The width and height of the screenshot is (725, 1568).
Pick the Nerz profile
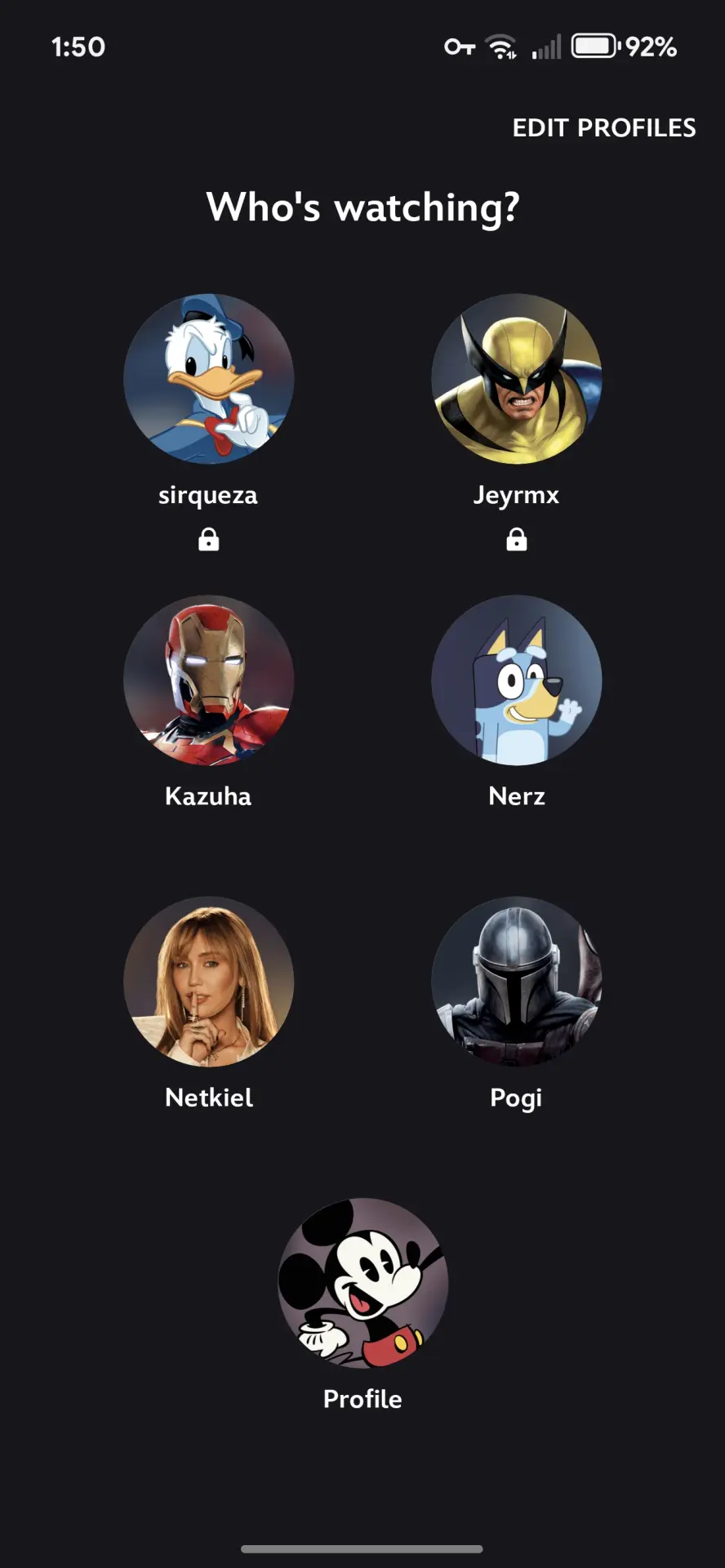pos(517,680)
